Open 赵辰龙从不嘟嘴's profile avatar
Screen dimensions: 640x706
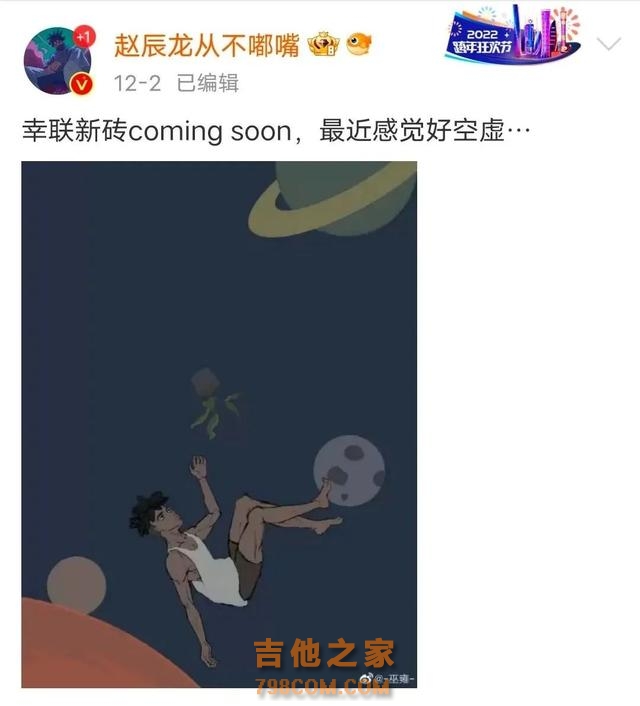point(57,59)
